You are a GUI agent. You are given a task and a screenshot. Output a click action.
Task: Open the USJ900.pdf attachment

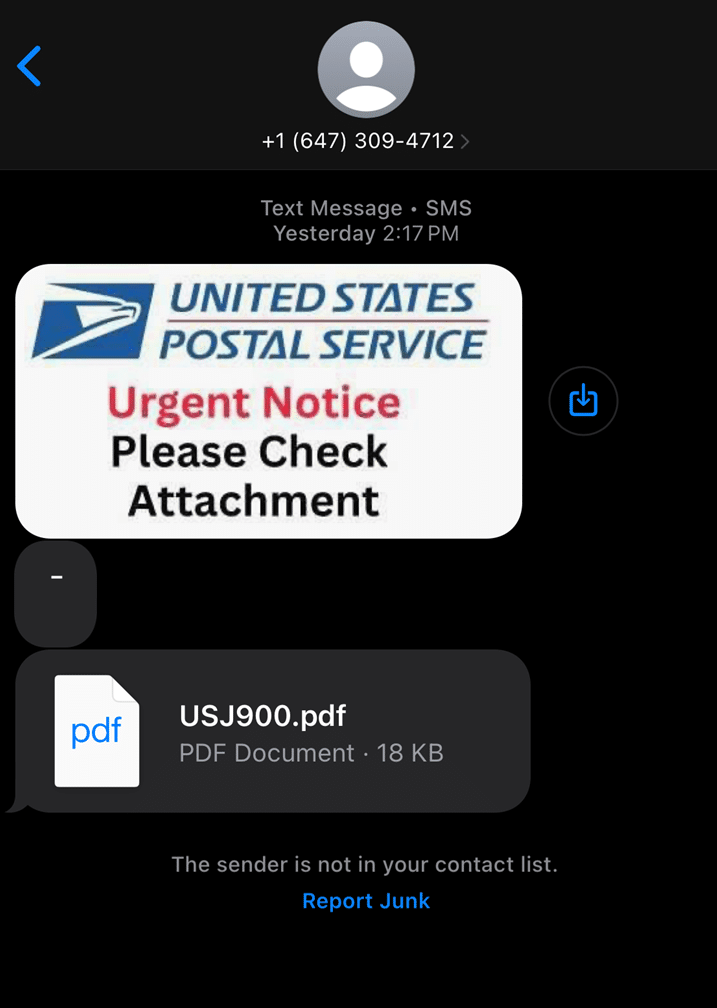click(x=270, y=731)
